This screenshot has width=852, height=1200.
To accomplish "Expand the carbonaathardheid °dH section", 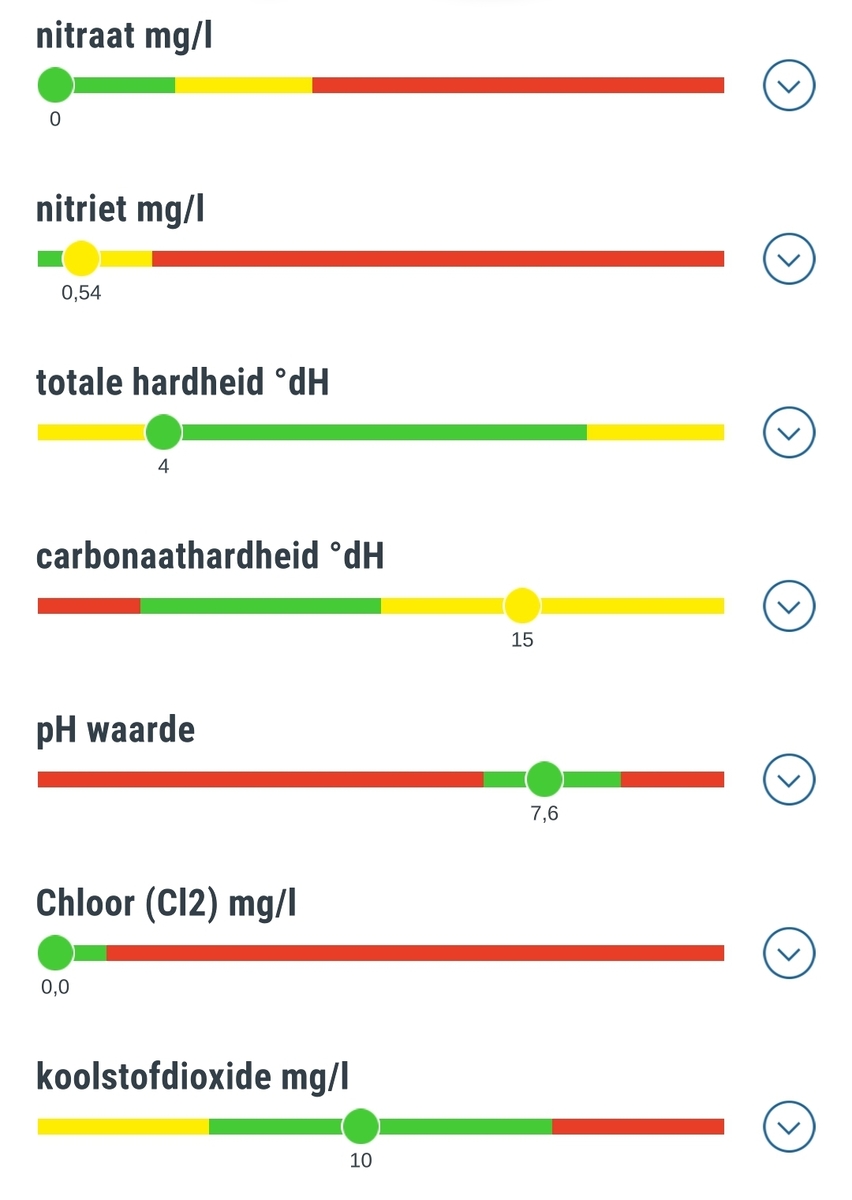I will (789, 606).
